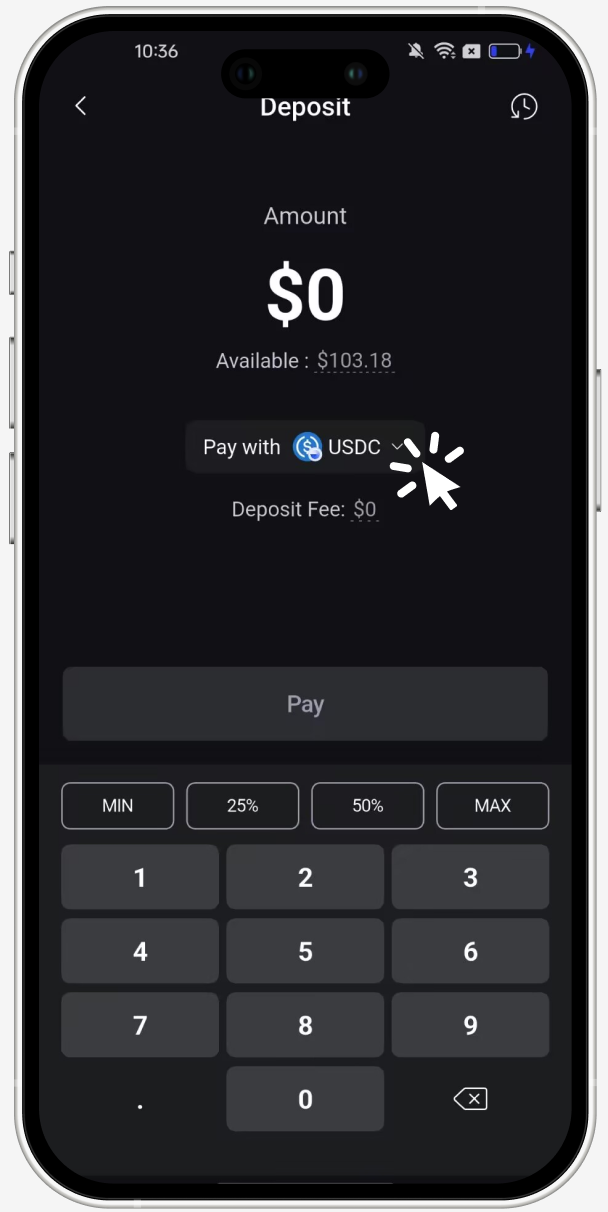Delete last digit with backspace key
The height and width of the screenshot is (1212, 608).
pos(470,1099)
